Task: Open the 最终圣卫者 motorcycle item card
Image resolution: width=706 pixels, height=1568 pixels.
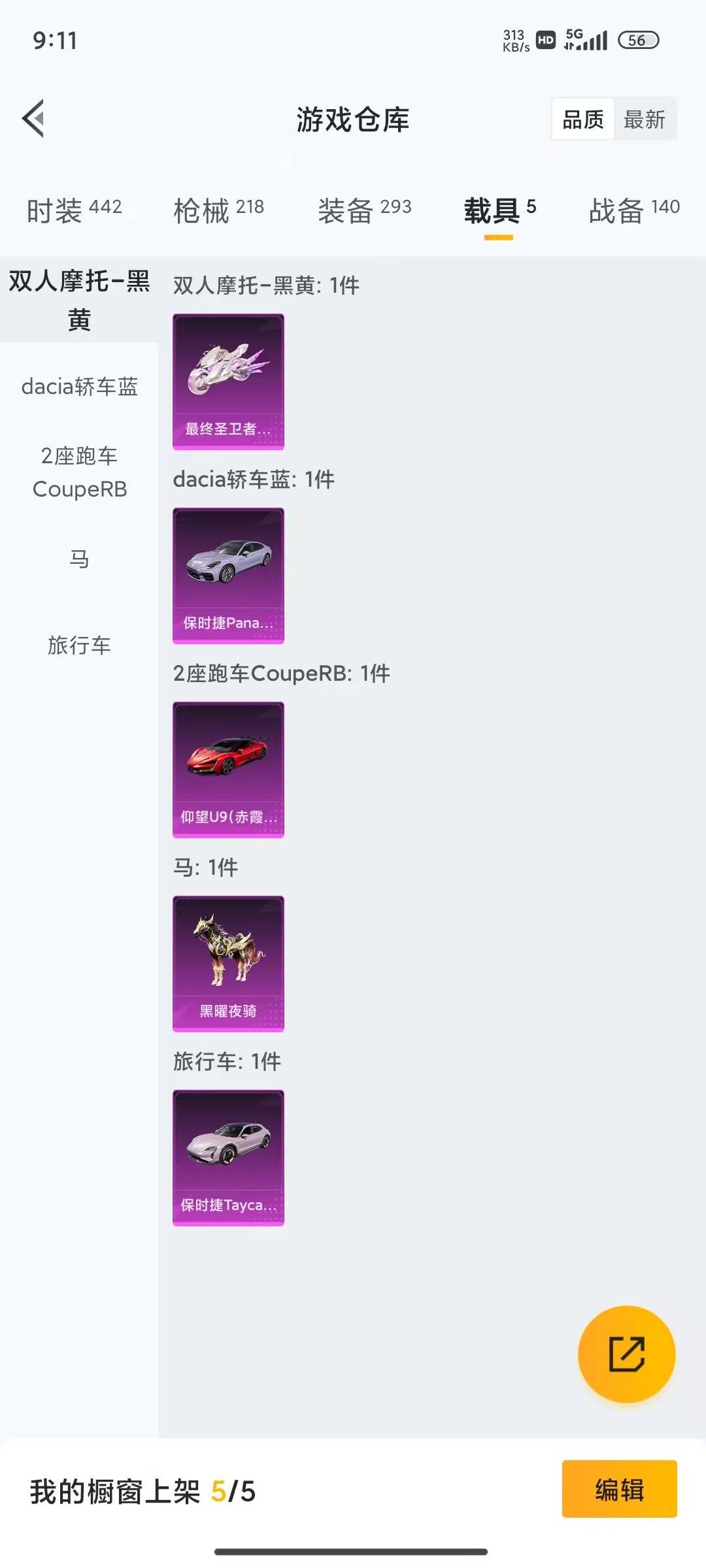Action: pyautogui.click(x=228, y=381)
